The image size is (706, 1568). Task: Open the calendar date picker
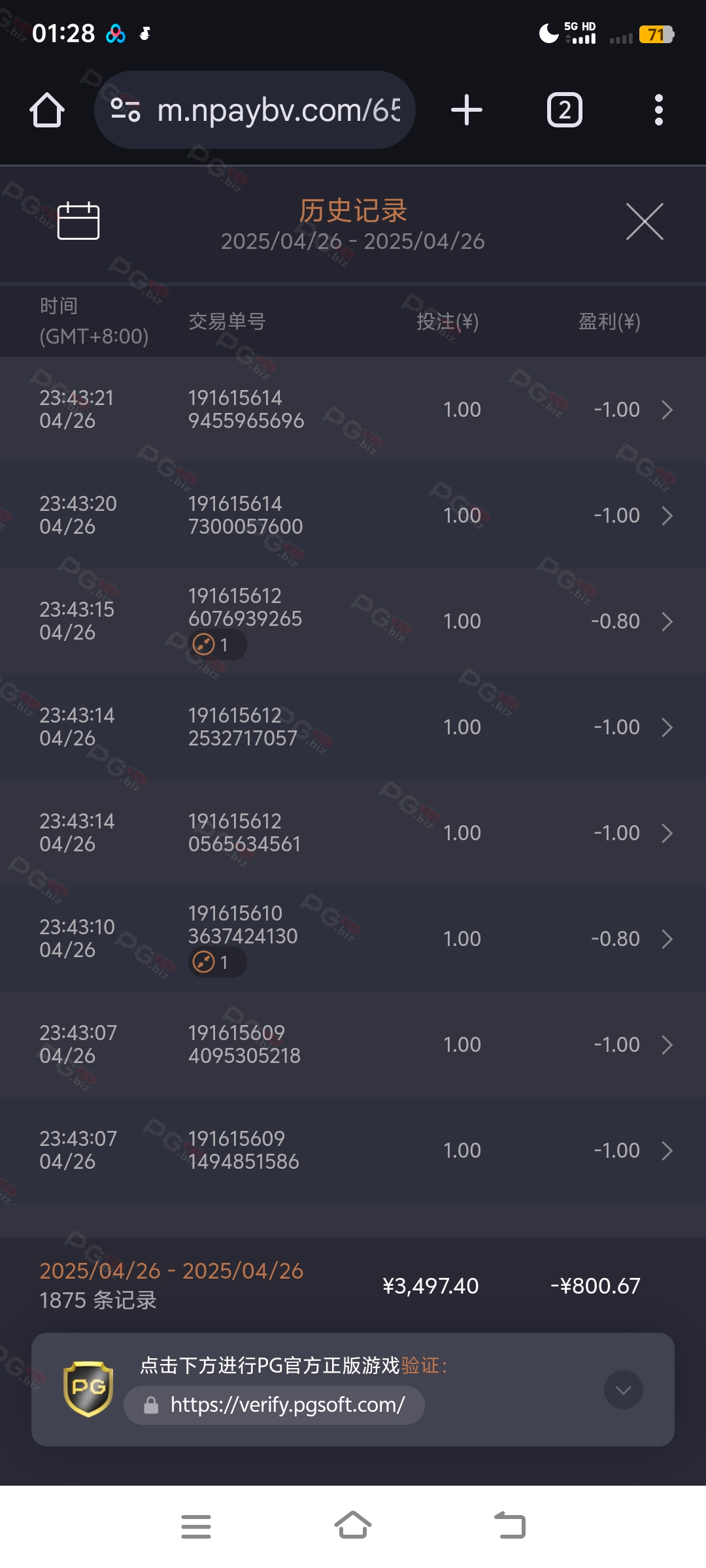78,221
